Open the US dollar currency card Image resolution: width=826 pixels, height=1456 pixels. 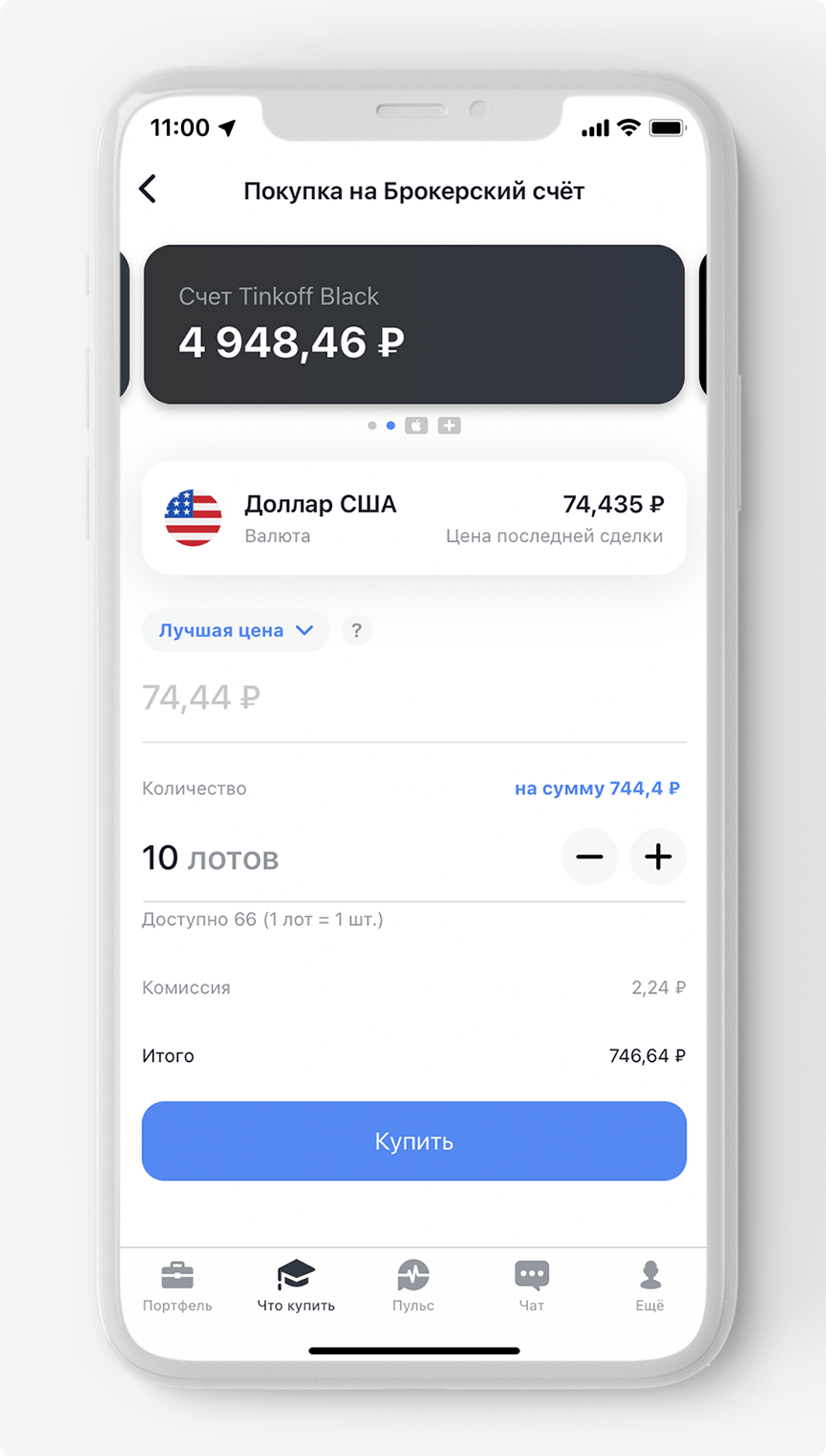click(414, 517)
